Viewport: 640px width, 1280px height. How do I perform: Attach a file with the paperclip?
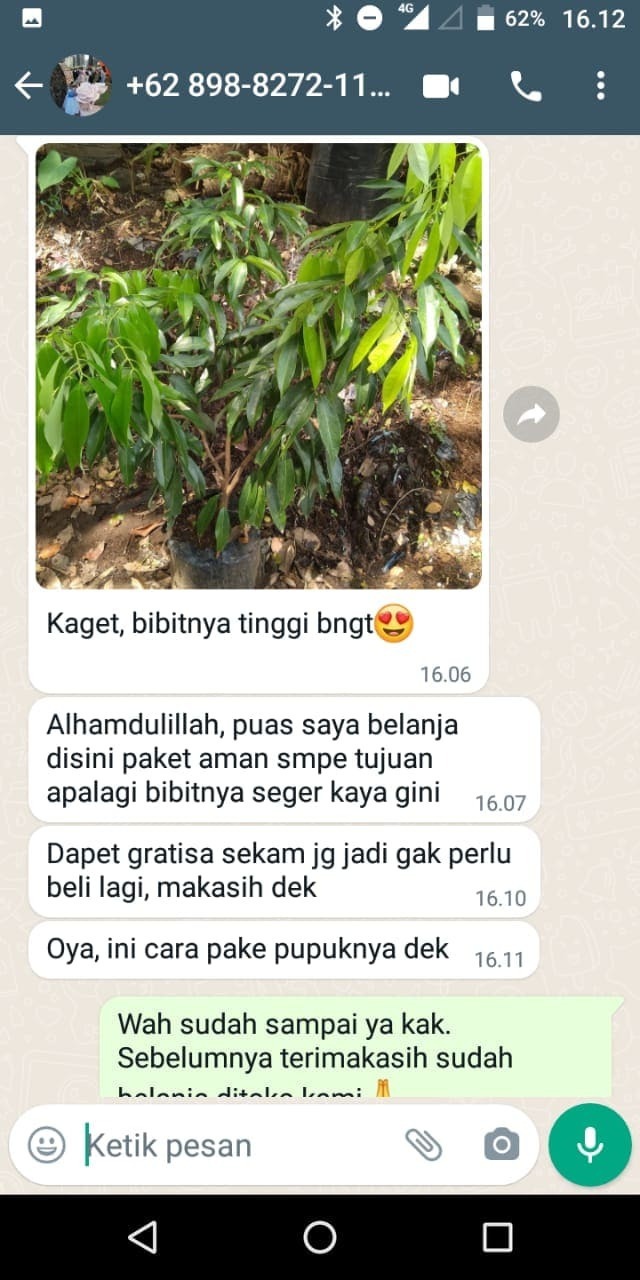pos(424,1145)
